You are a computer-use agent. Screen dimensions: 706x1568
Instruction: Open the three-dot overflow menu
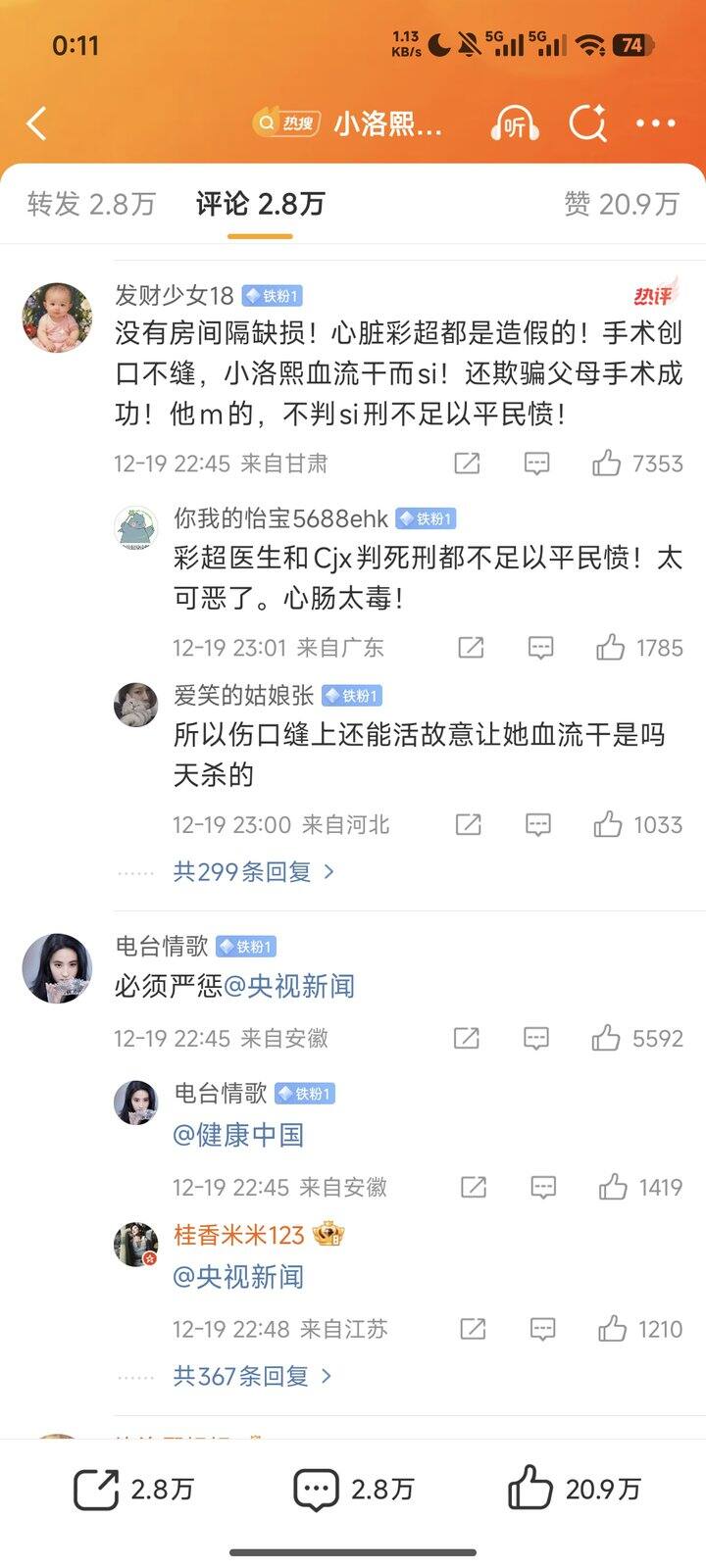click(x=655, y=124)
